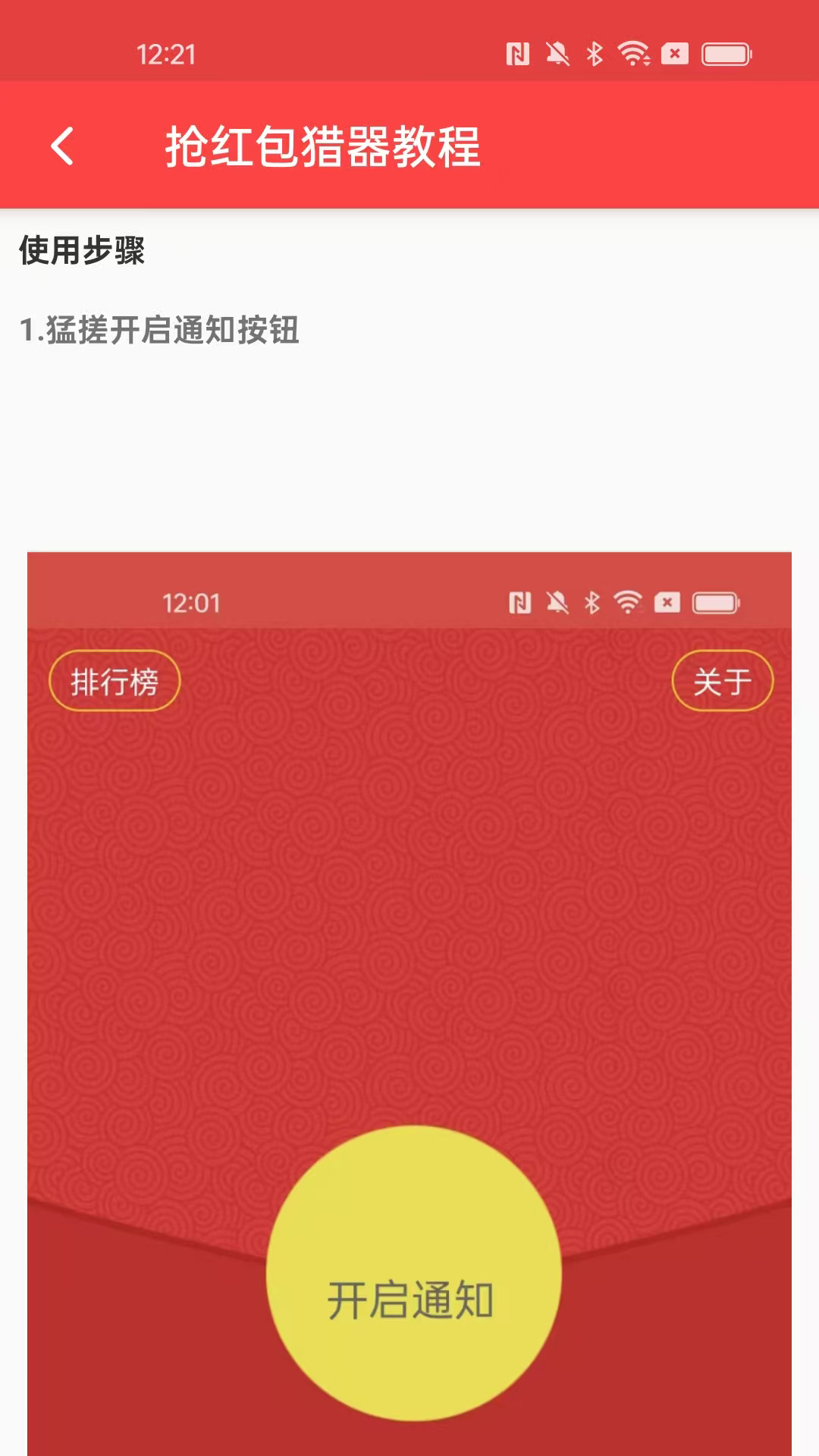
Task: Click the 使用步骤 section heading
Action: [83, 250]
